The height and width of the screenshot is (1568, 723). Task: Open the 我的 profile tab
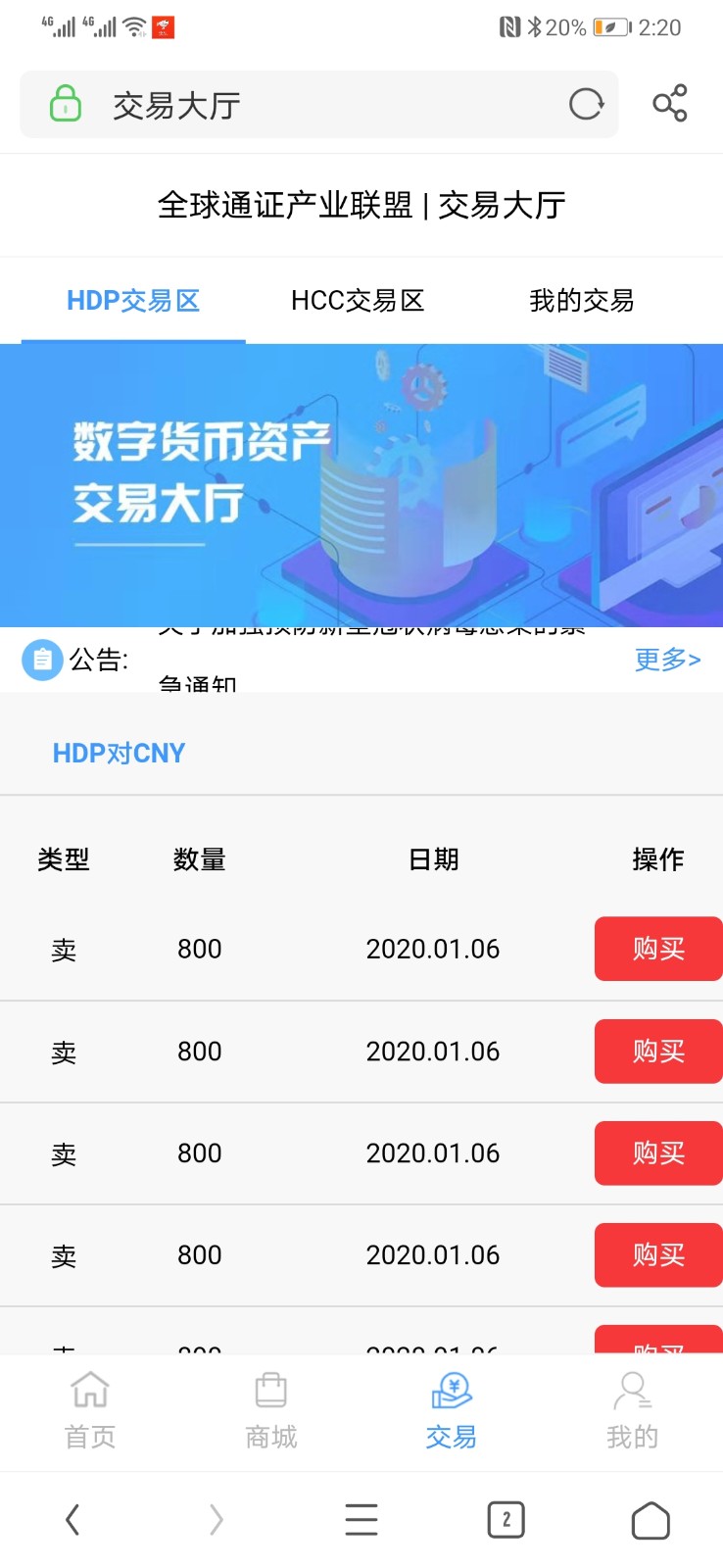632,1410
